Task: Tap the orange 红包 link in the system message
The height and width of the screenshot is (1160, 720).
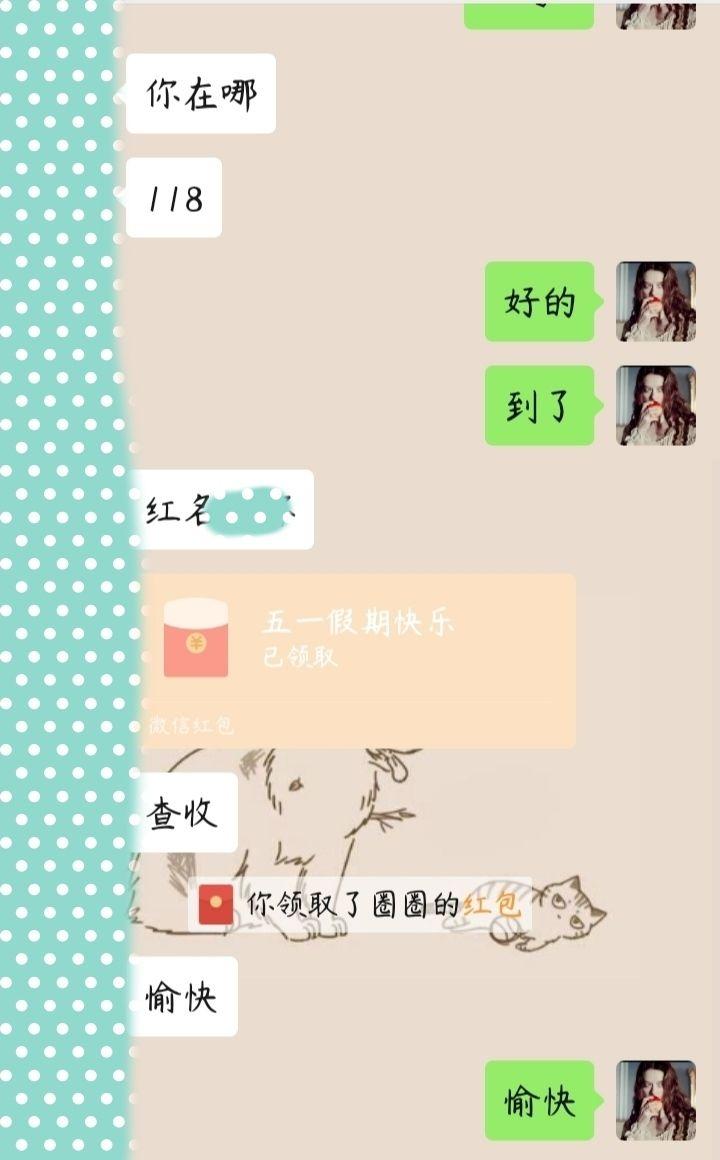Action: pos(494,906)
